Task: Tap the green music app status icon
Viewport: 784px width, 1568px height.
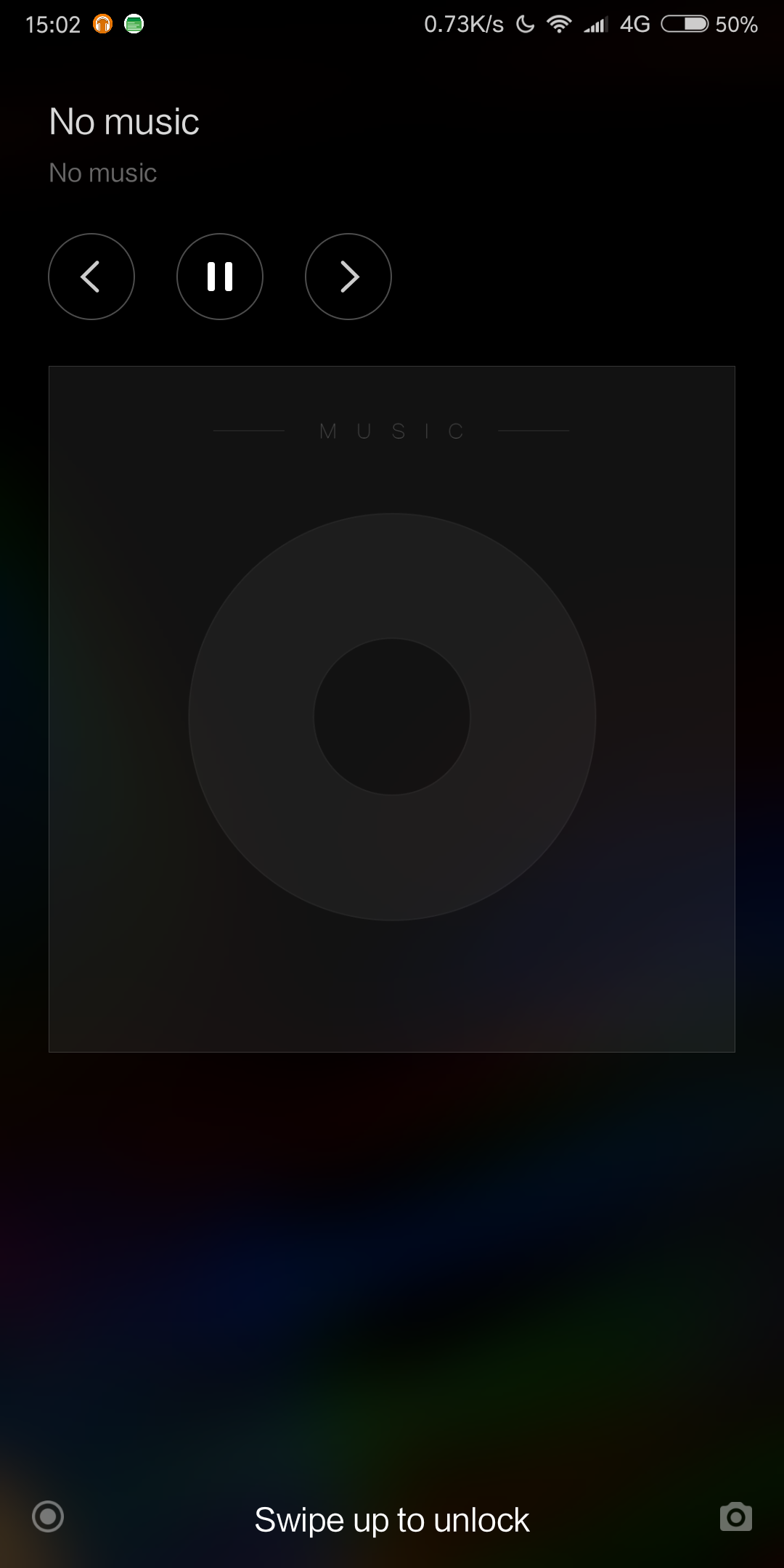Action: point(134,24)
